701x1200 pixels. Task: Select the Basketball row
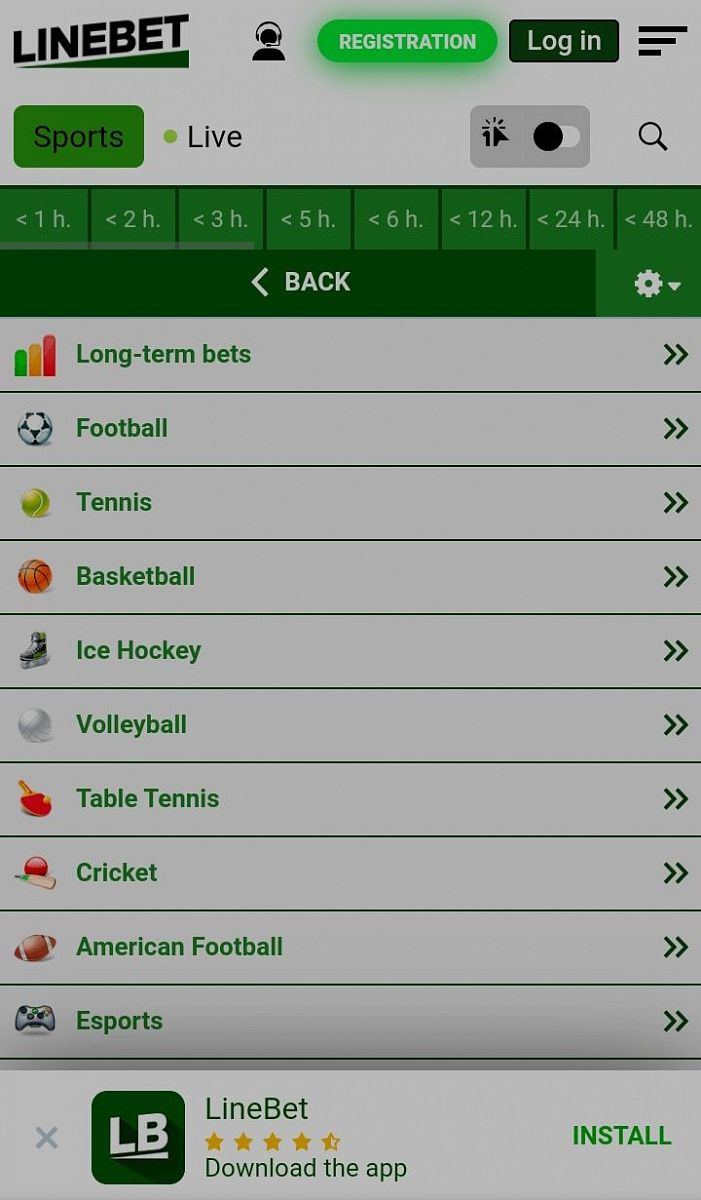click(x=350, y=577)
